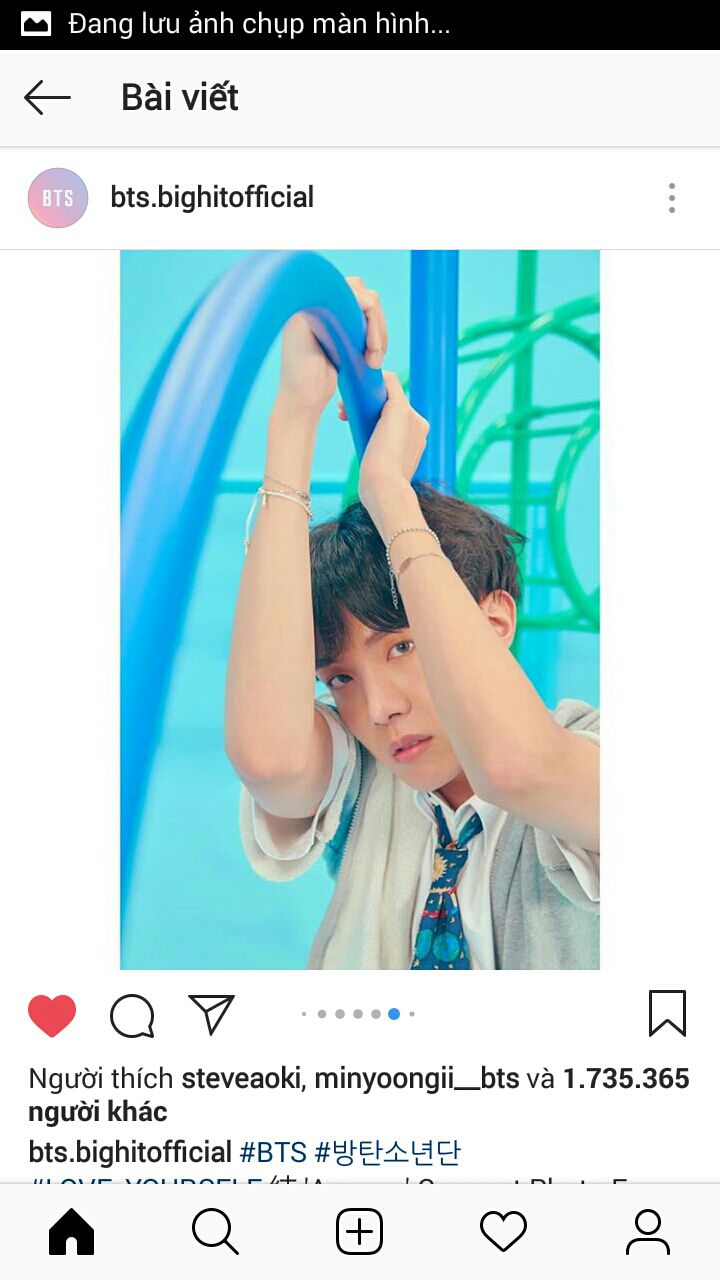Image resolution: width=720 pixels, height=1280 pixels.
Task: Switch to the Search tab
Action: [215, 1232]
